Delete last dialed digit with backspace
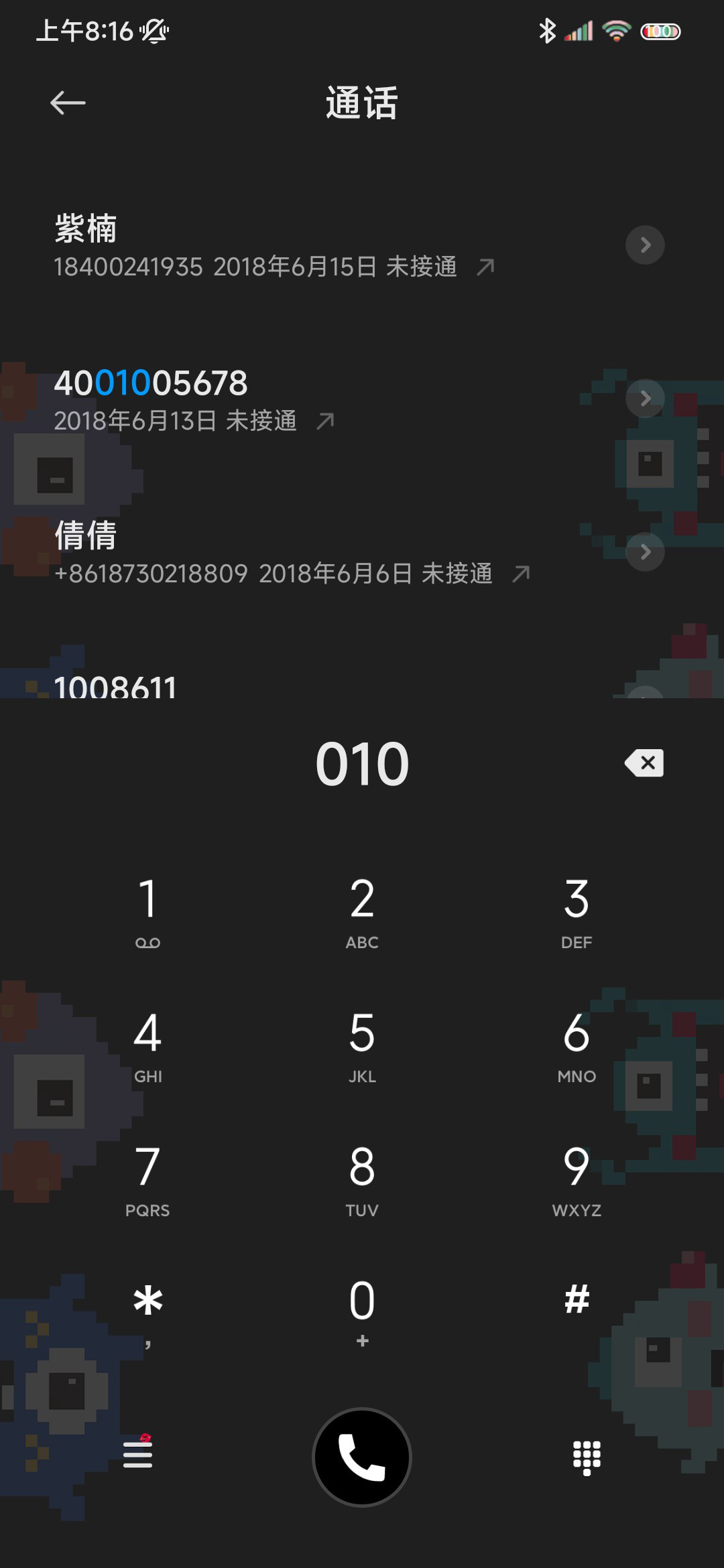Viewport: 724px width, 1568px height. point(644,763)
